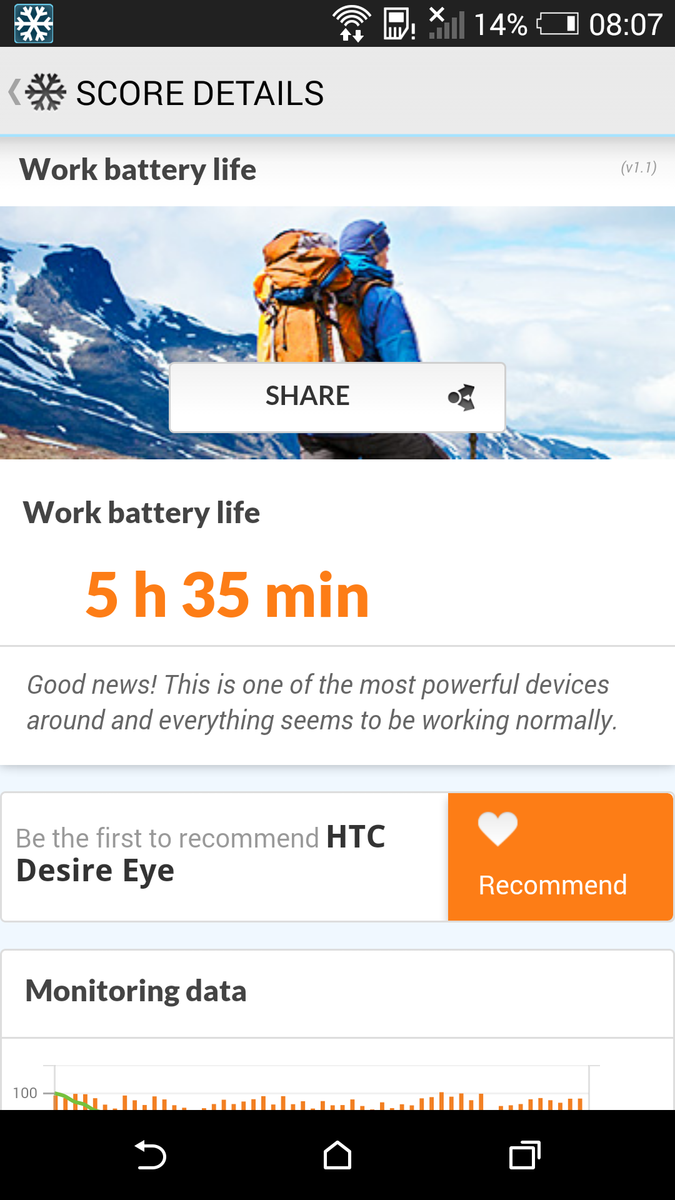The height and width of the screenshot is (1200, 675).
Task: Go back from Score Details
Action: [x=35, y=93]
